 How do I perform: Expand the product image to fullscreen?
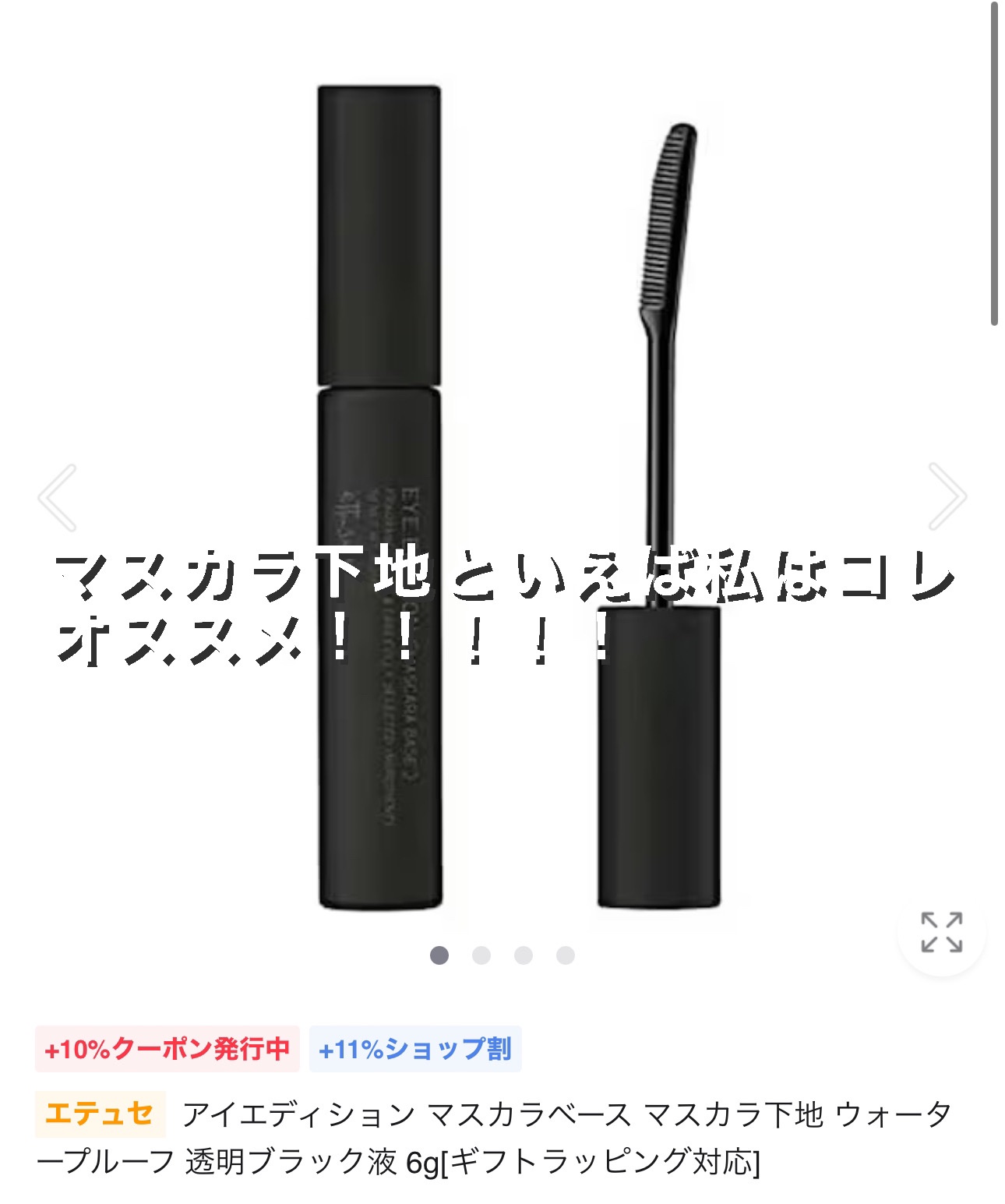[x=941, y=932]
